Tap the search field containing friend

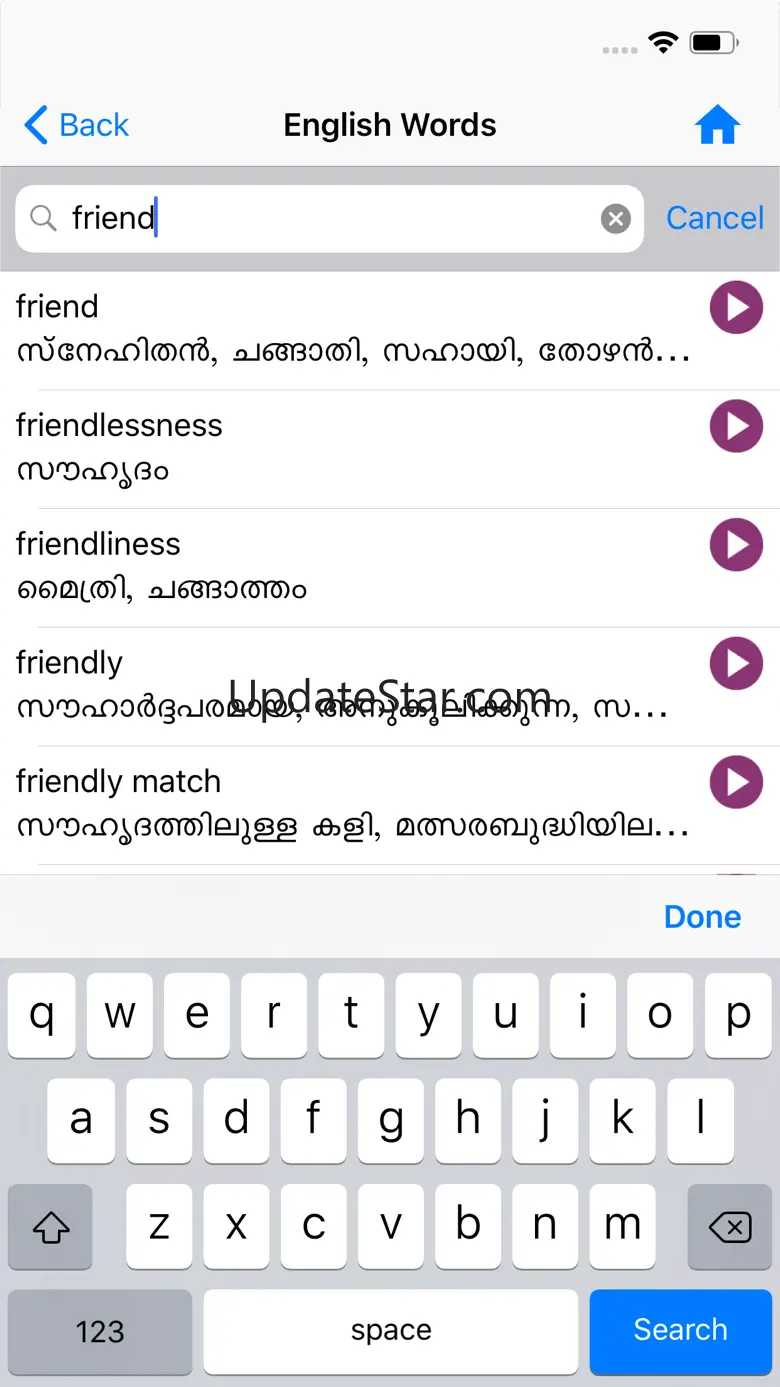coord(320,218)
